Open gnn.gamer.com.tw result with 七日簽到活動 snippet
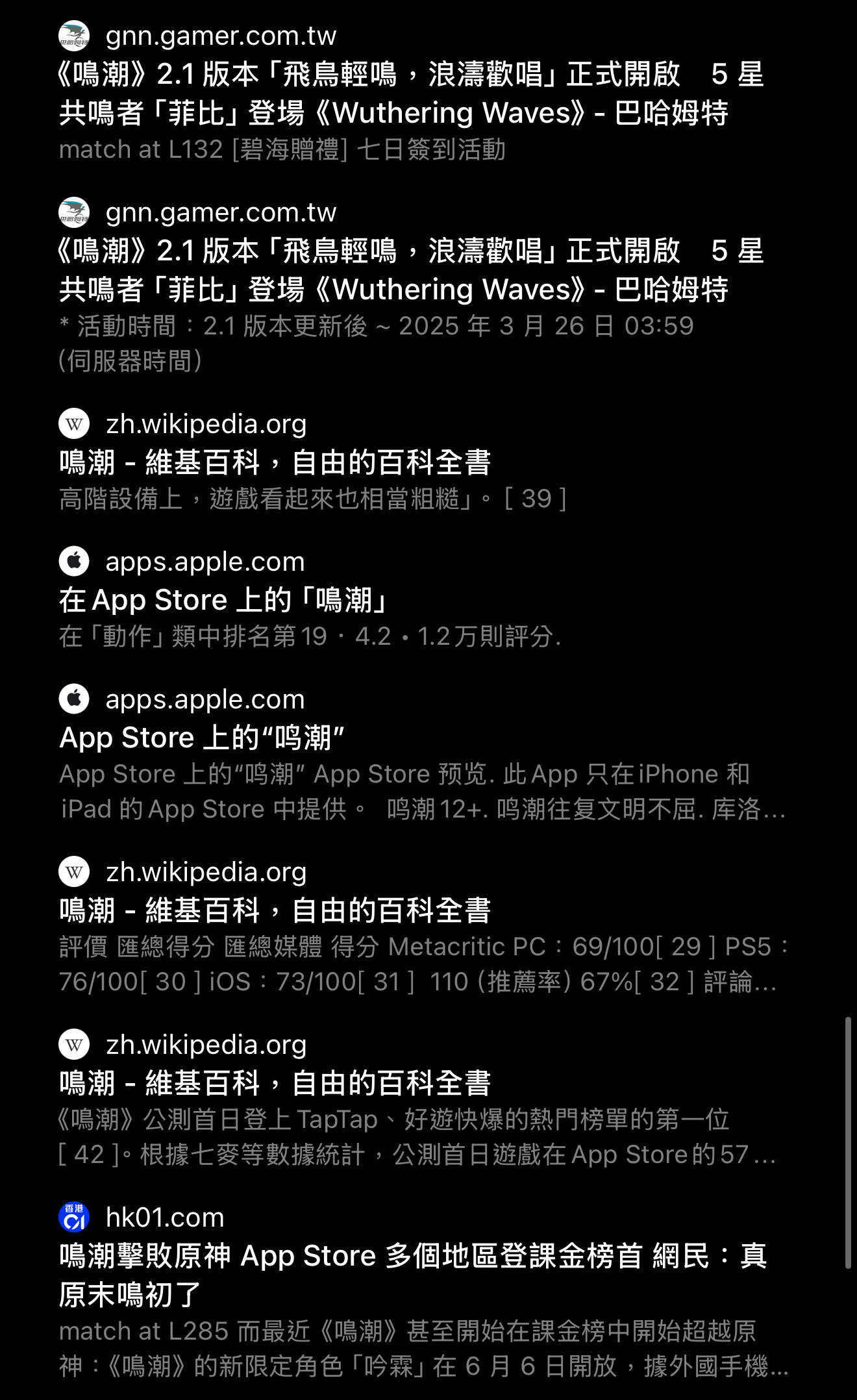Screen dimensions: 857x1400 tap(410, 94)
